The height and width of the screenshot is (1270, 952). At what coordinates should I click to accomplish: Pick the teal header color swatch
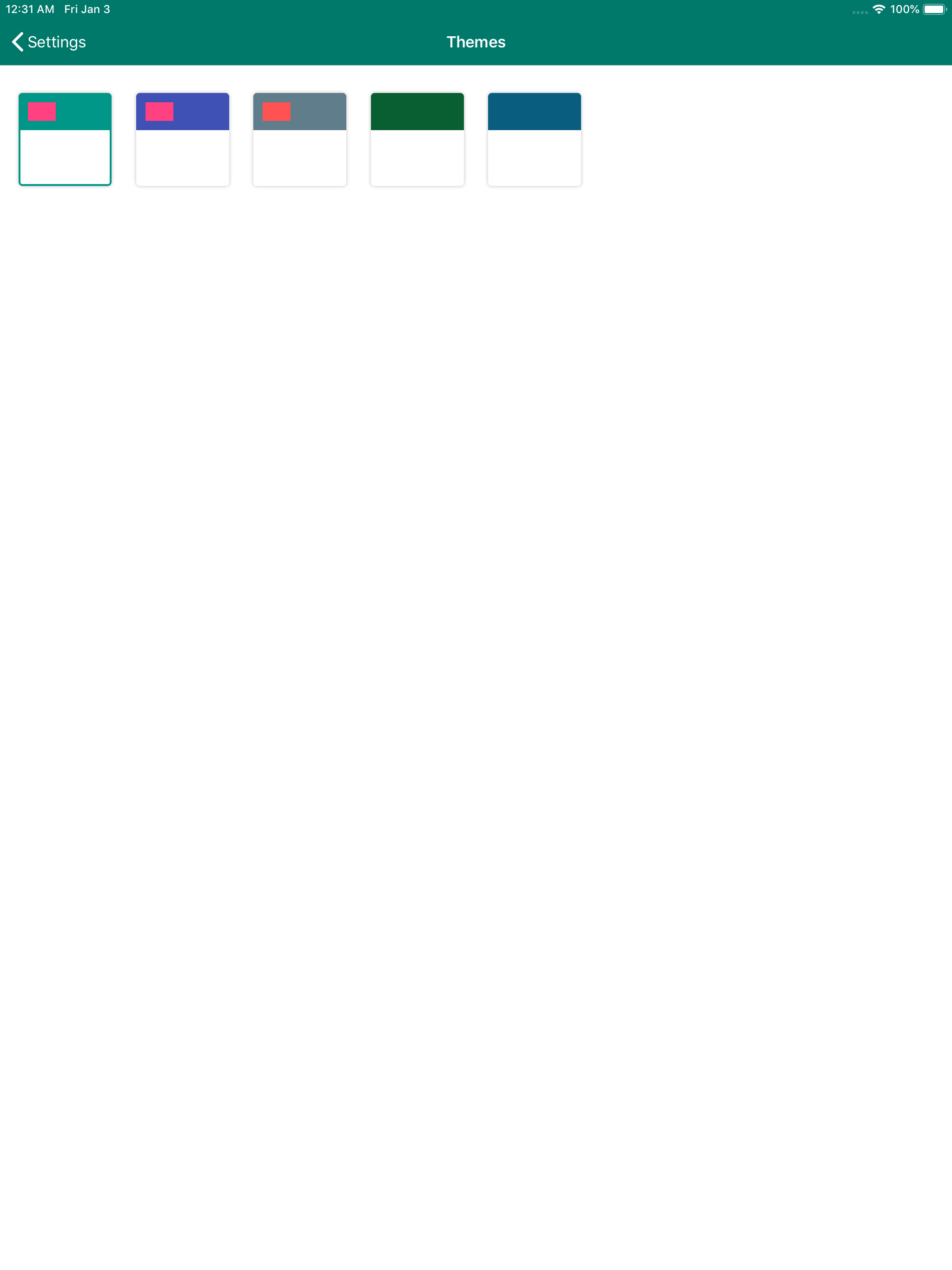[83, 112]
